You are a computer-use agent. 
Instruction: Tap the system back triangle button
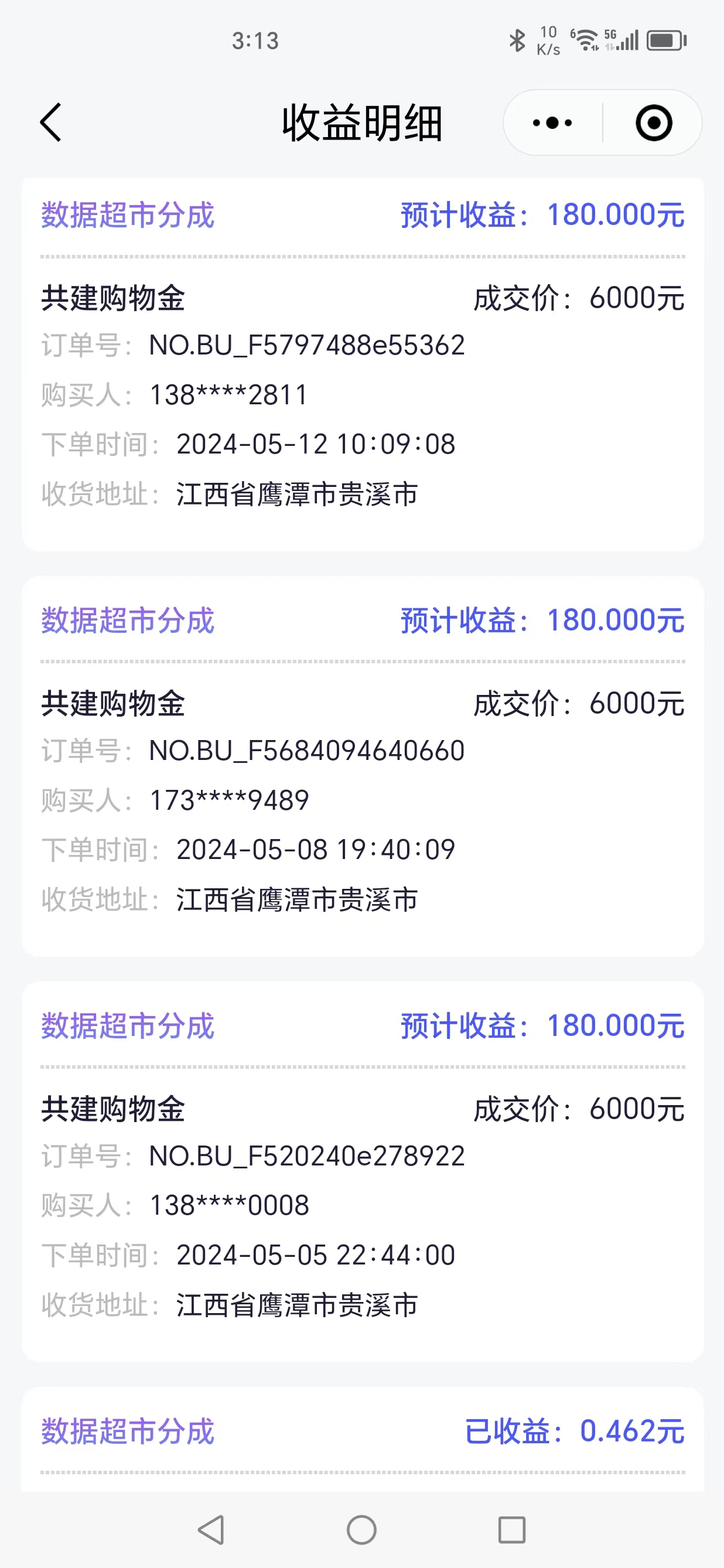point(211,1530)
